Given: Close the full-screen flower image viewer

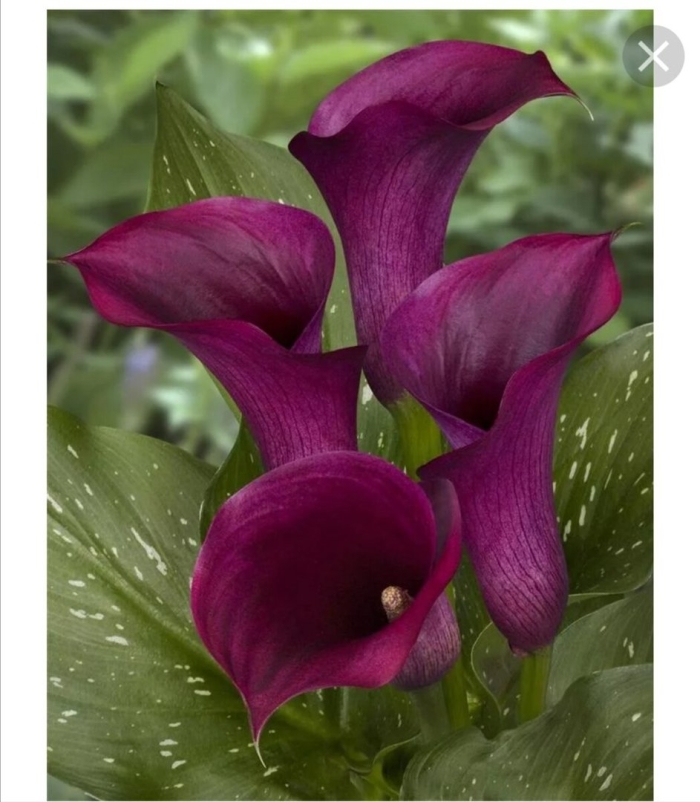Looking at the screenshot, I should tap(652, 56).
